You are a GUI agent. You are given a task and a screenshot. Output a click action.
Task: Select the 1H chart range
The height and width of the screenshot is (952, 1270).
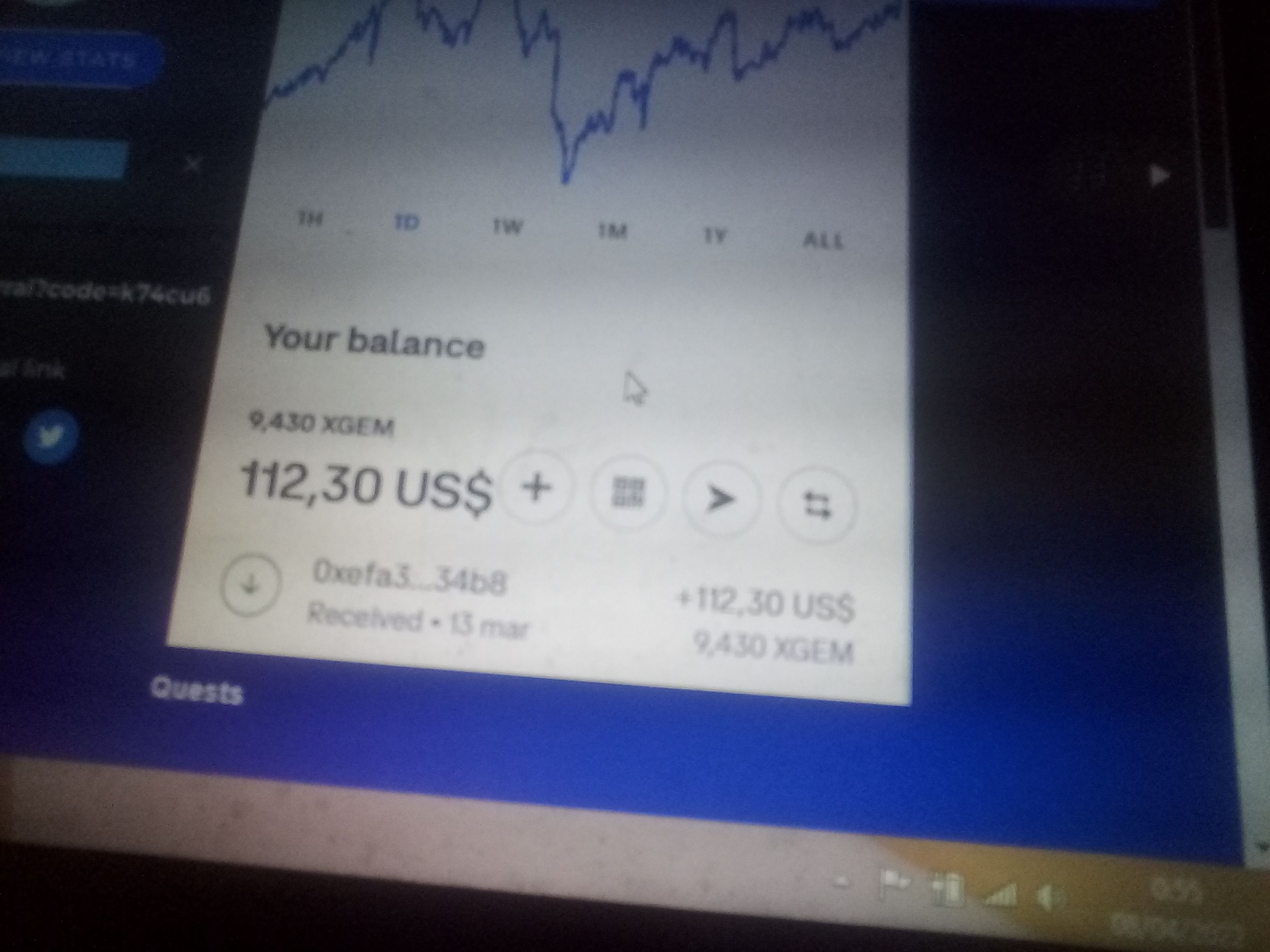point(310,219)
